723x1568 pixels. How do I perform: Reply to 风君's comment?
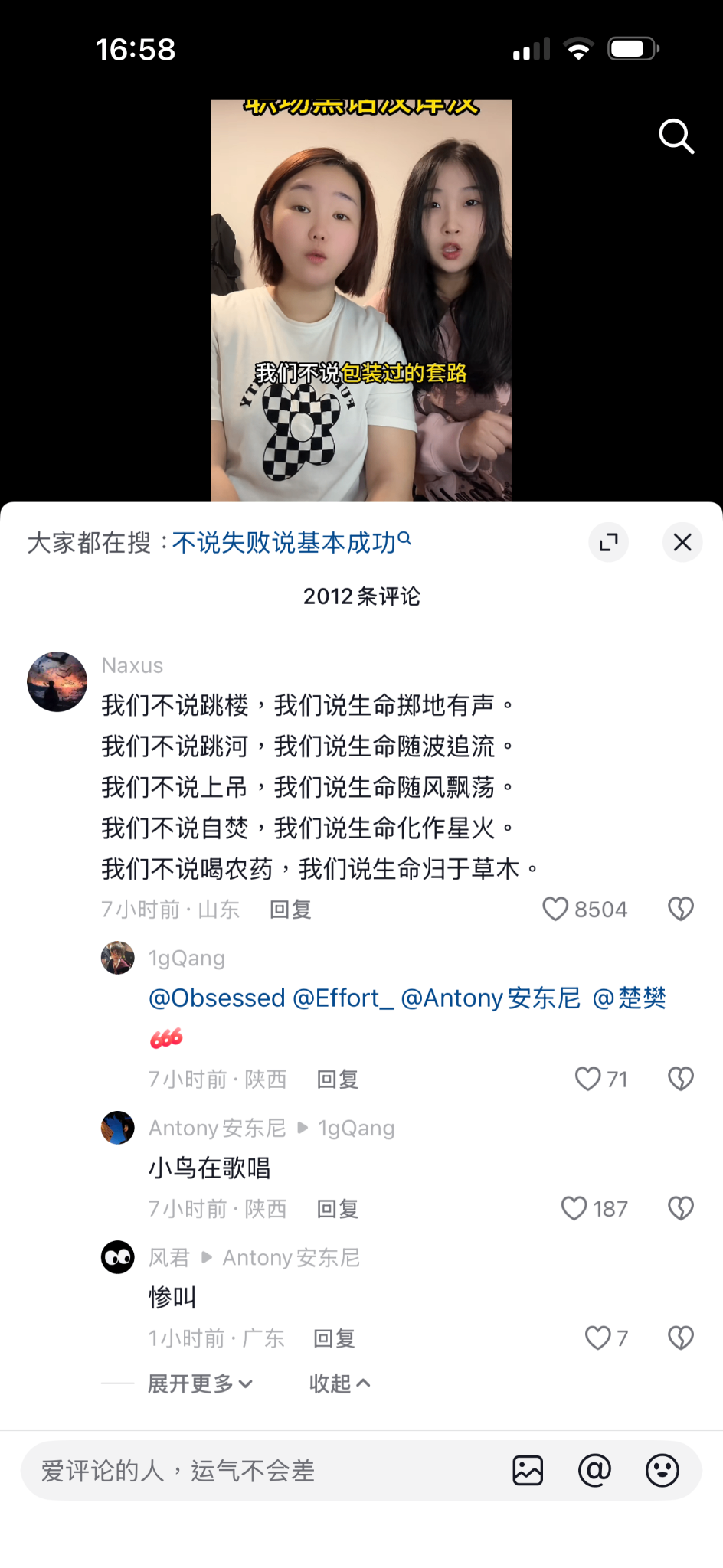pyautogui.click(x=334, y=1338)
